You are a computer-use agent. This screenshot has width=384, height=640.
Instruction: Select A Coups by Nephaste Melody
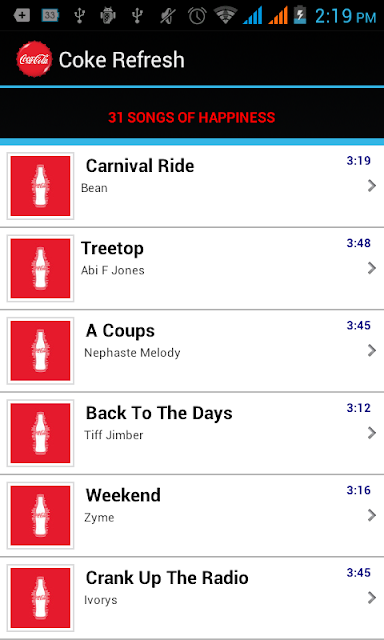point(192,351)
